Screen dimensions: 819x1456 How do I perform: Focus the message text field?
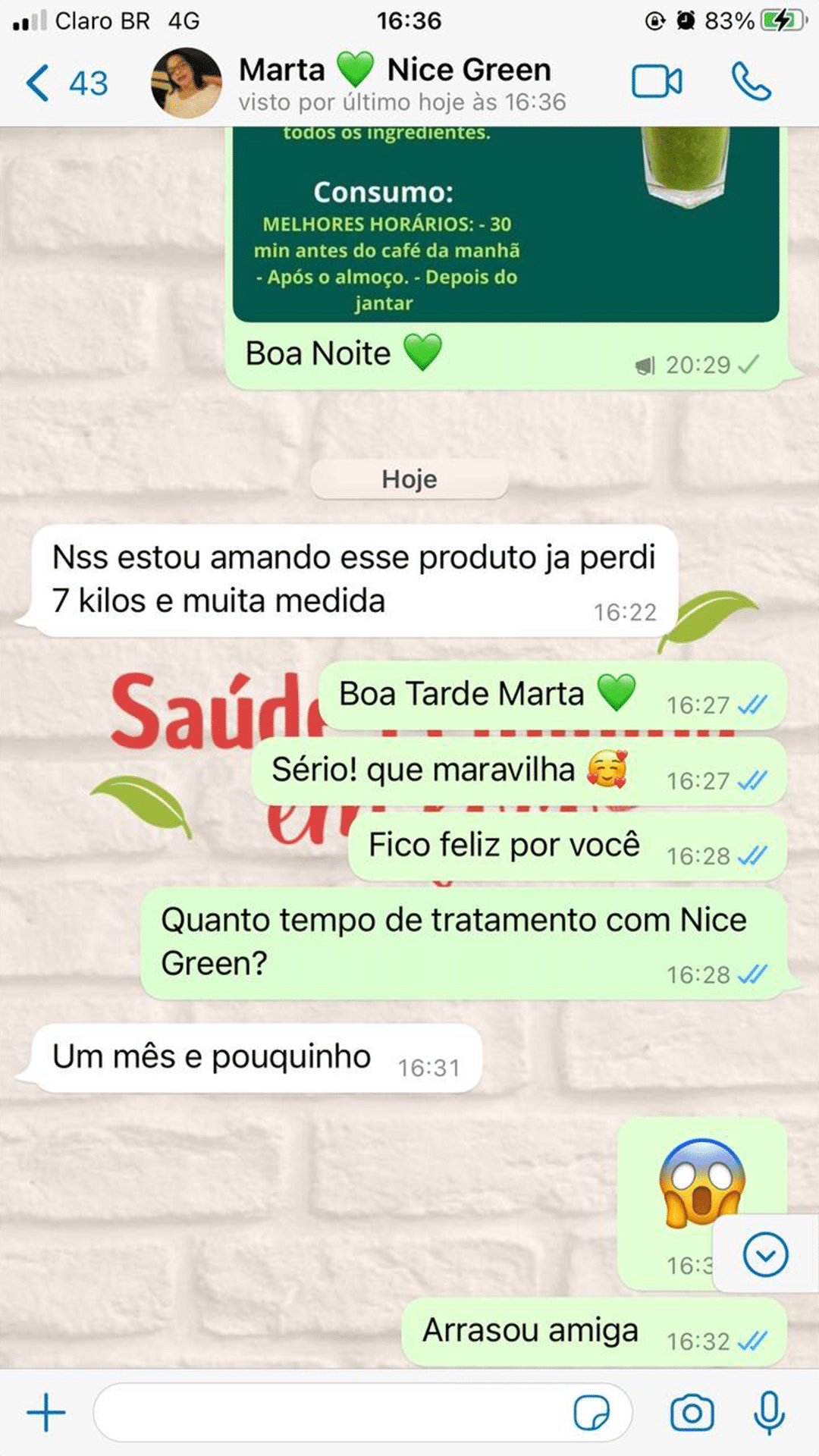[334, 1413]
